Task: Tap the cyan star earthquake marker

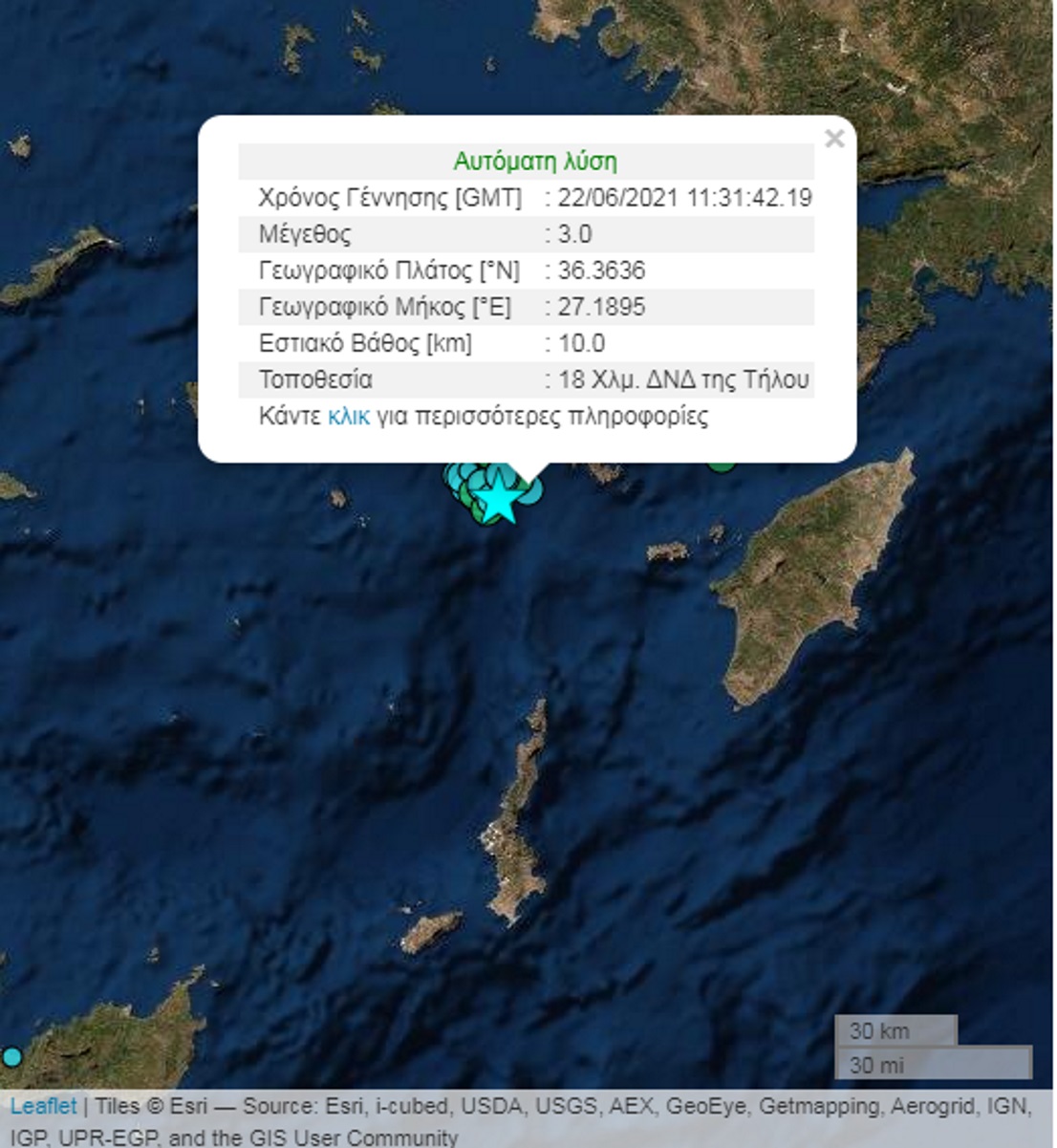Action: (x=497, y=501)
